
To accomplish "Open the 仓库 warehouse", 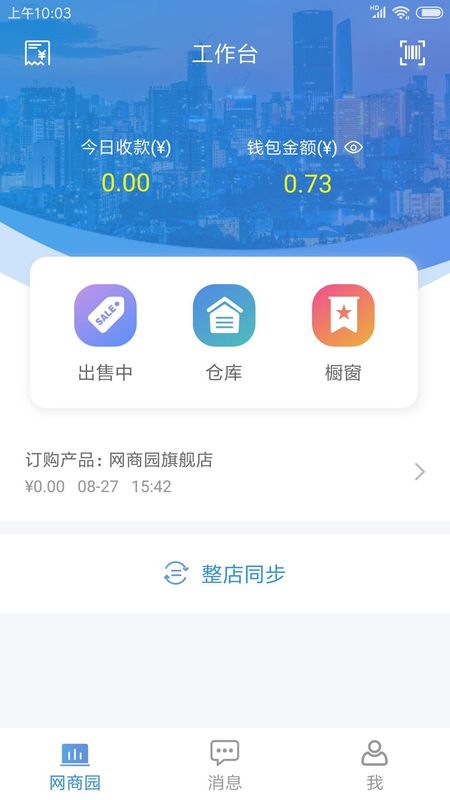I will coord(224,333).
